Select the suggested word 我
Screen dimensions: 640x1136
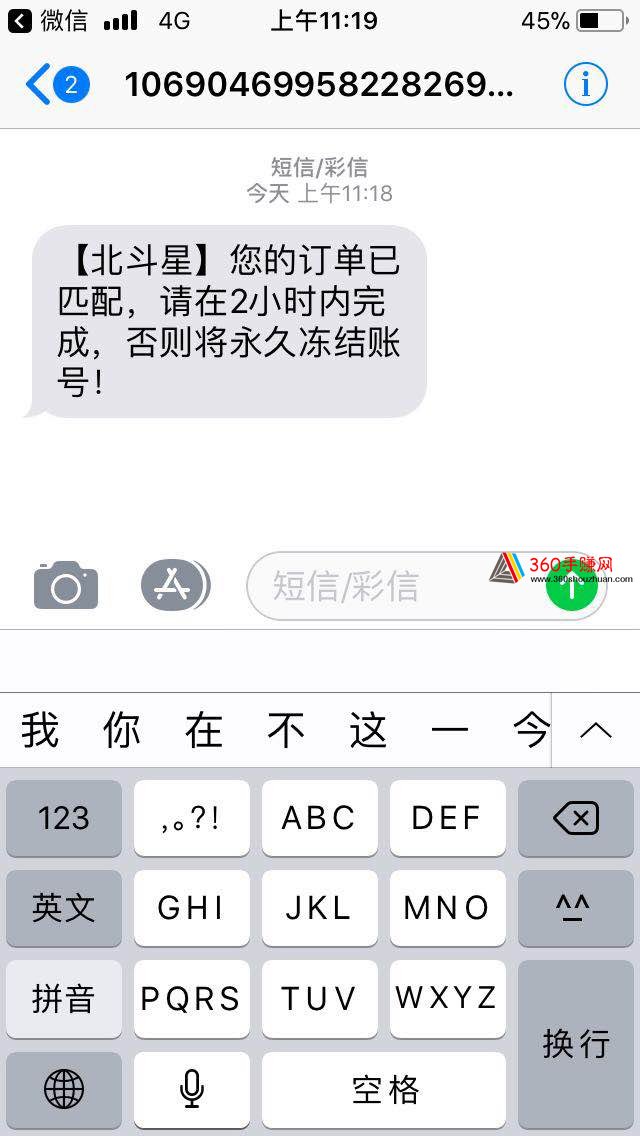click(x=40, y=730)
